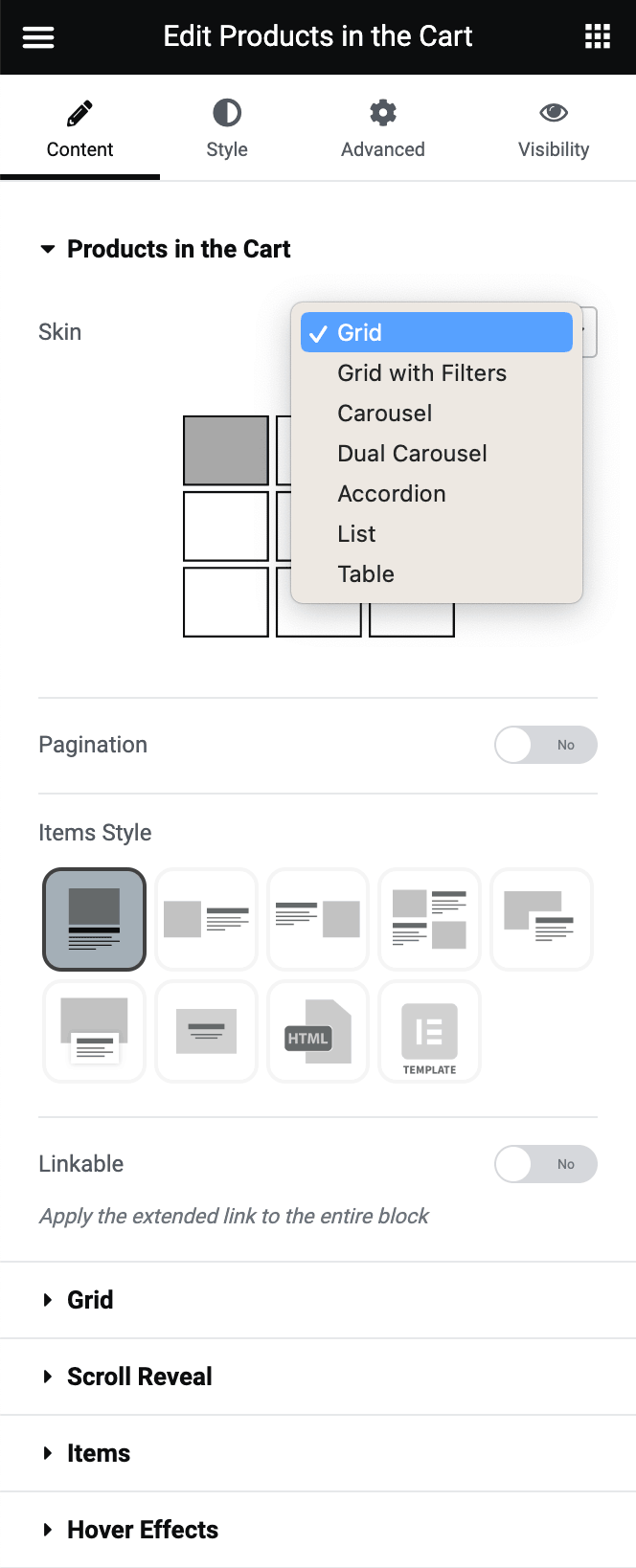
Task: Select the Table skin
Action: [x=366, y=574]
